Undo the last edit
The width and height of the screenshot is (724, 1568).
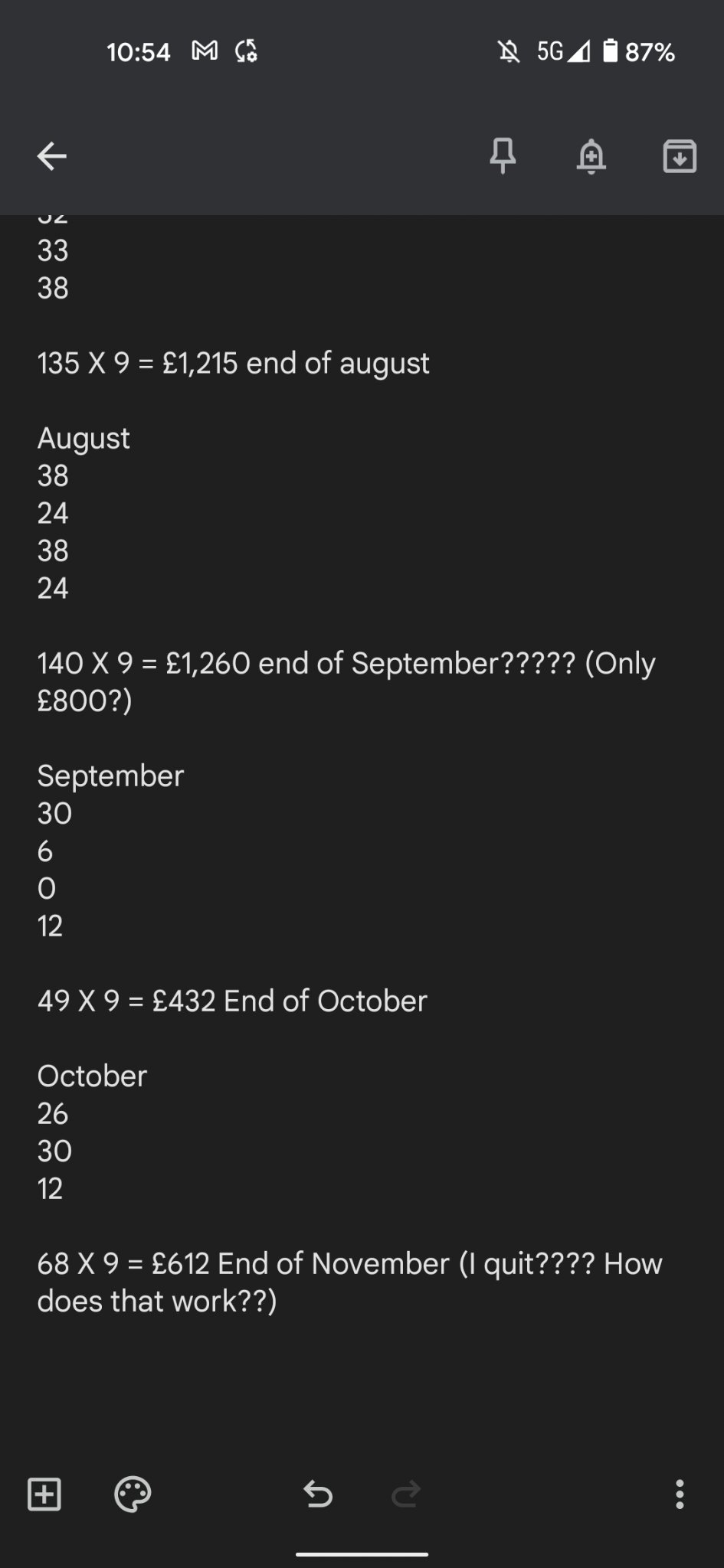point(318,1494)
